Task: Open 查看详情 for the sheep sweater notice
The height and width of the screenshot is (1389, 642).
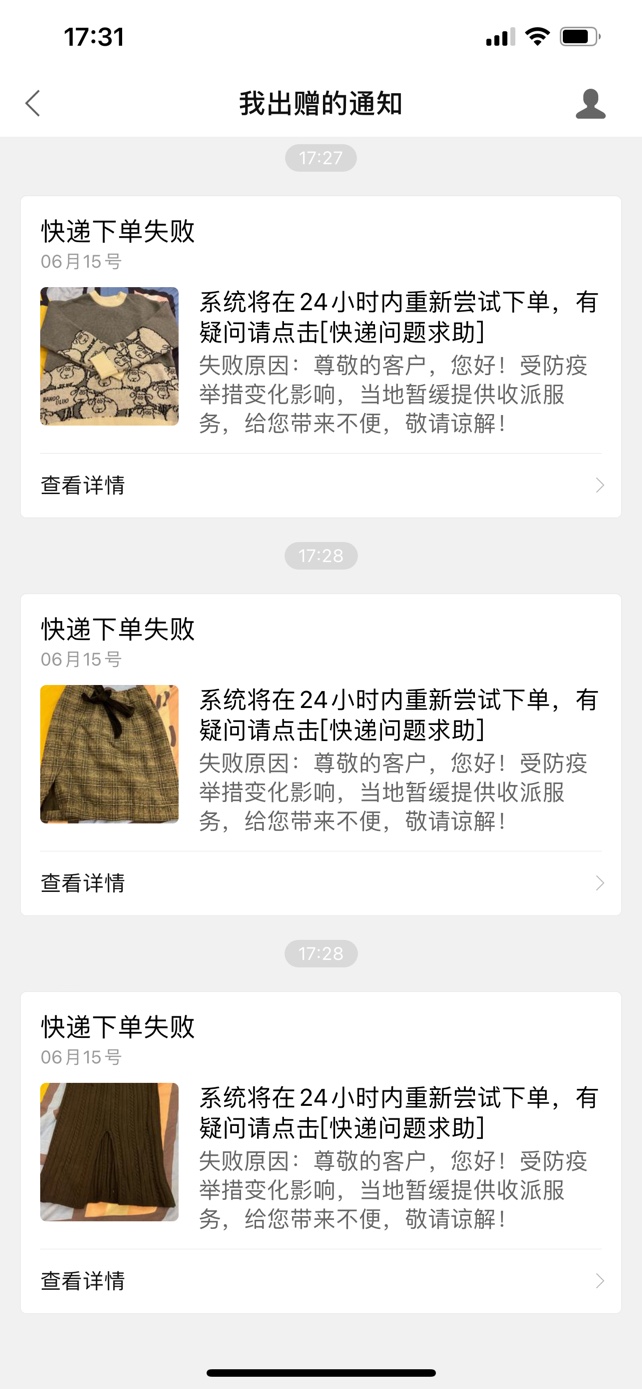Action: [320, 485]
